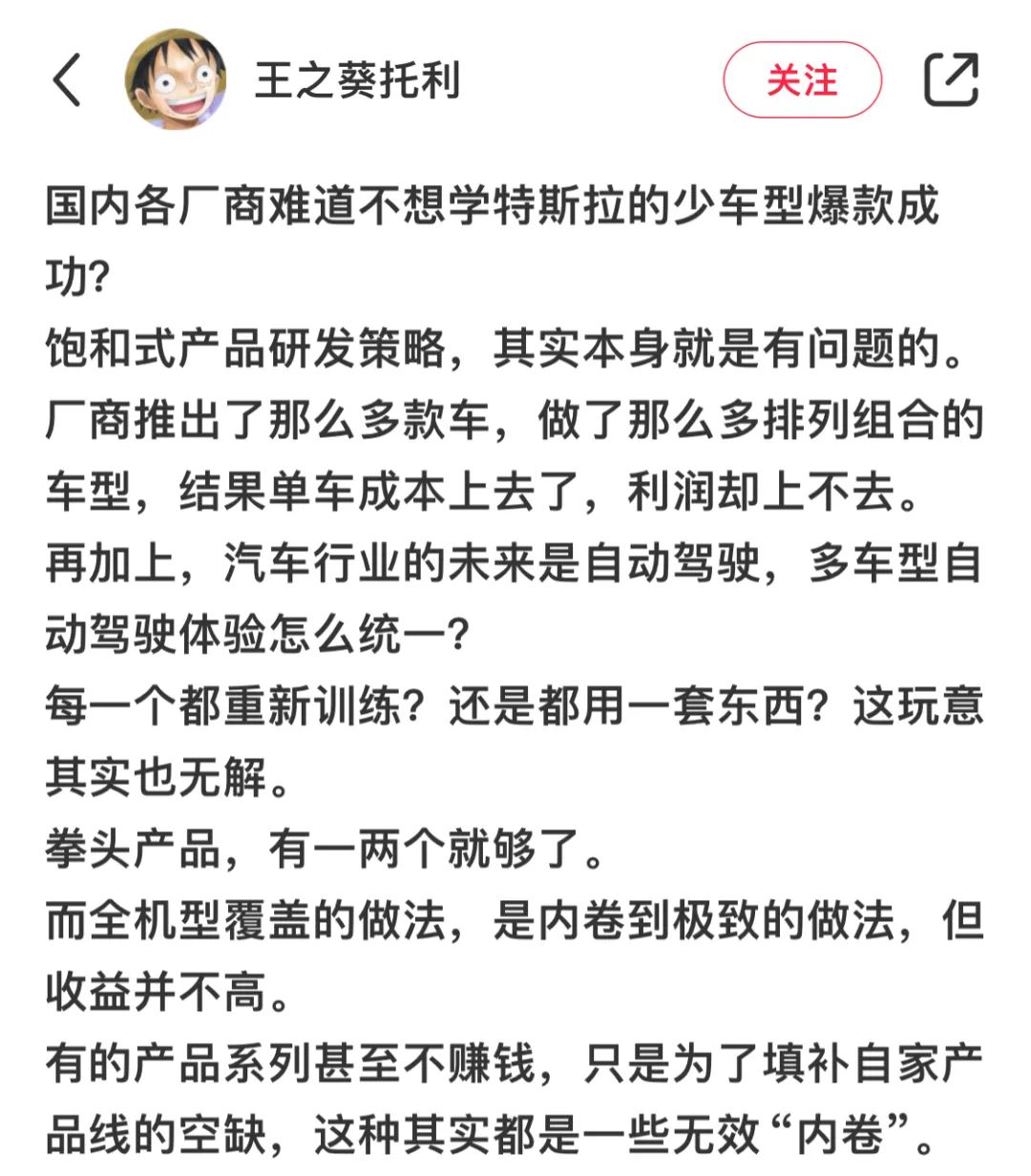This screenshot has width=1031, height=1176.
Task: Switch the red follow pill to followed
Action: pos(803,81)
